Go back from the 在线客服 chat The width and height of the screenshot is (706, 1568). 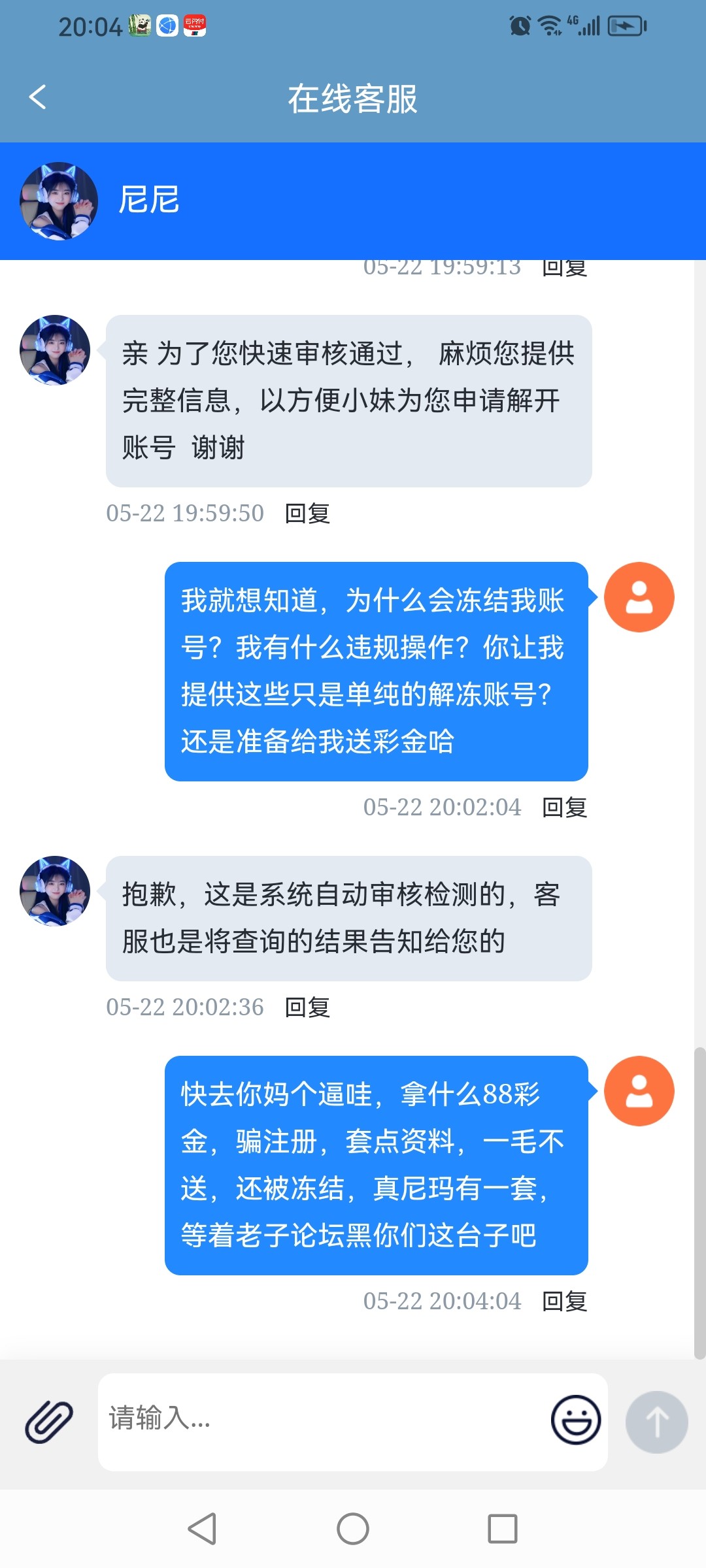(38, 97)
